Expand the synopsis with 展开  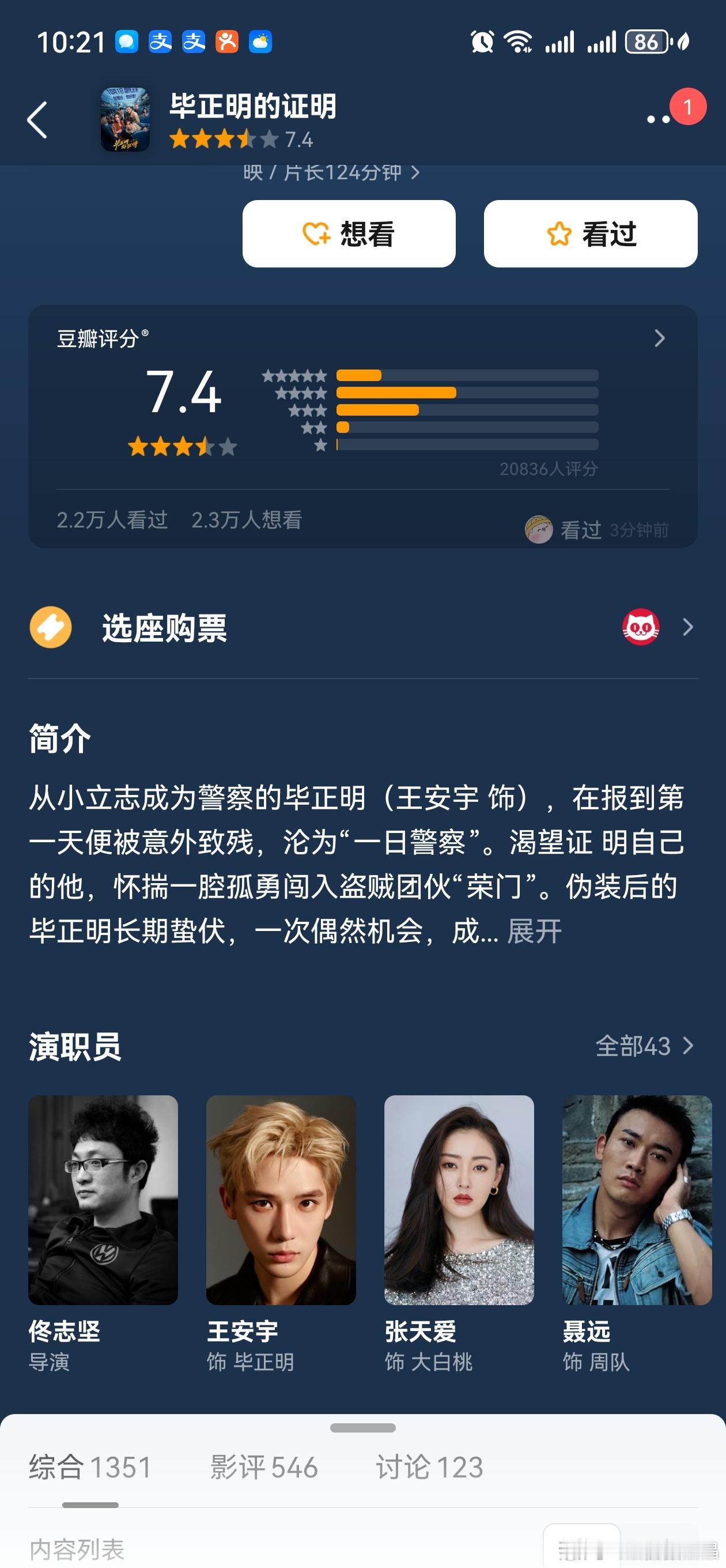tap(534, 932)
